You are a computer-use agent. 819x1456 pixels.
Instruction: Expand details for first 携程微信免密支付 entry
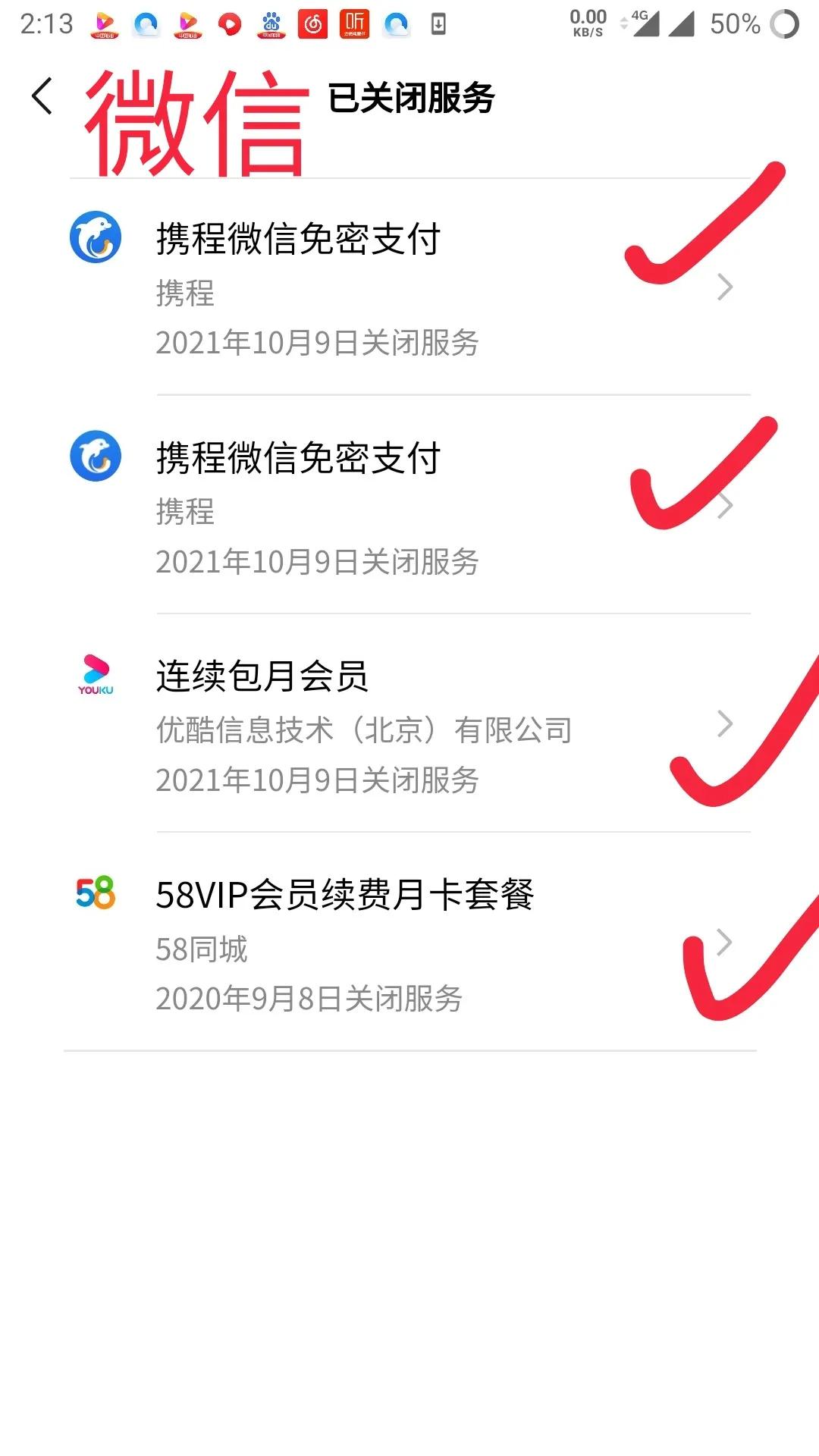[x=726, y=288]
